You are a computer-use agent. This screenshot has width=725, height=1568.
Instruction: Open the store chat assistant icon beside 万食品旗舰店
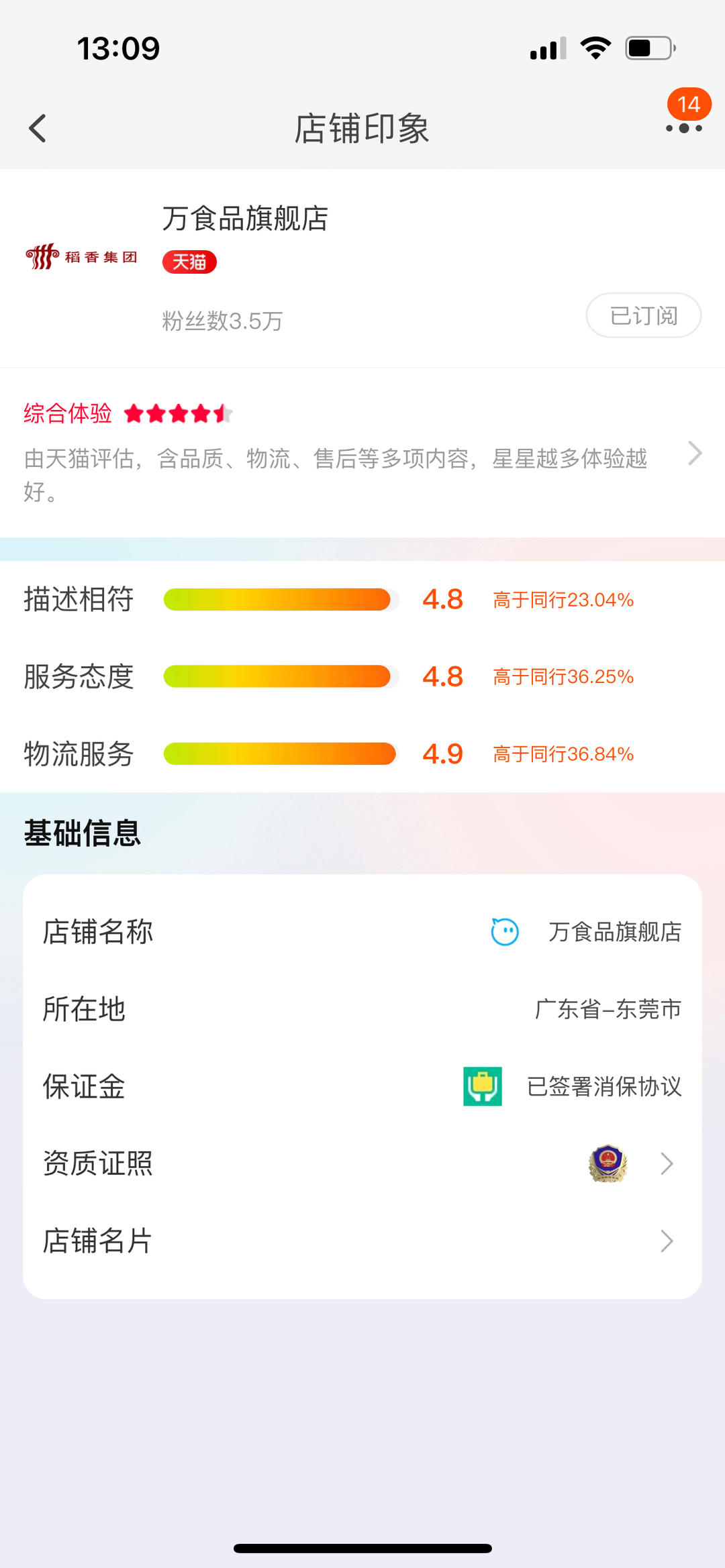[x=503, y=931]
